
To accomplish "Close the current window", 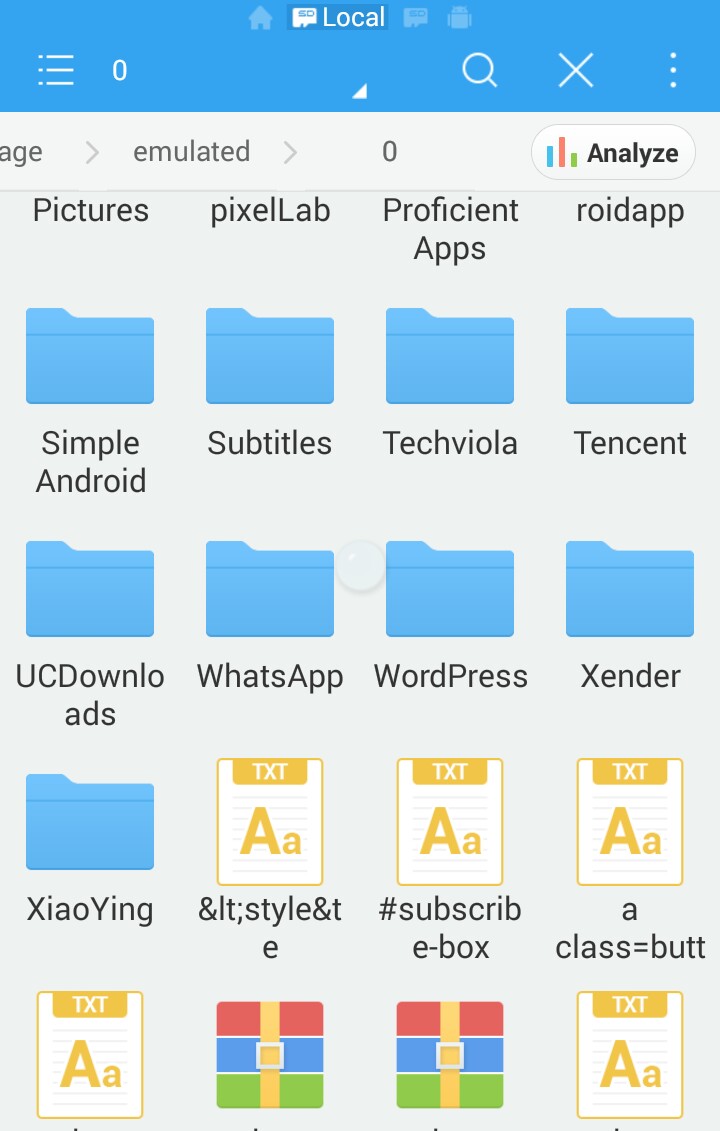I will tap(576, 70).
